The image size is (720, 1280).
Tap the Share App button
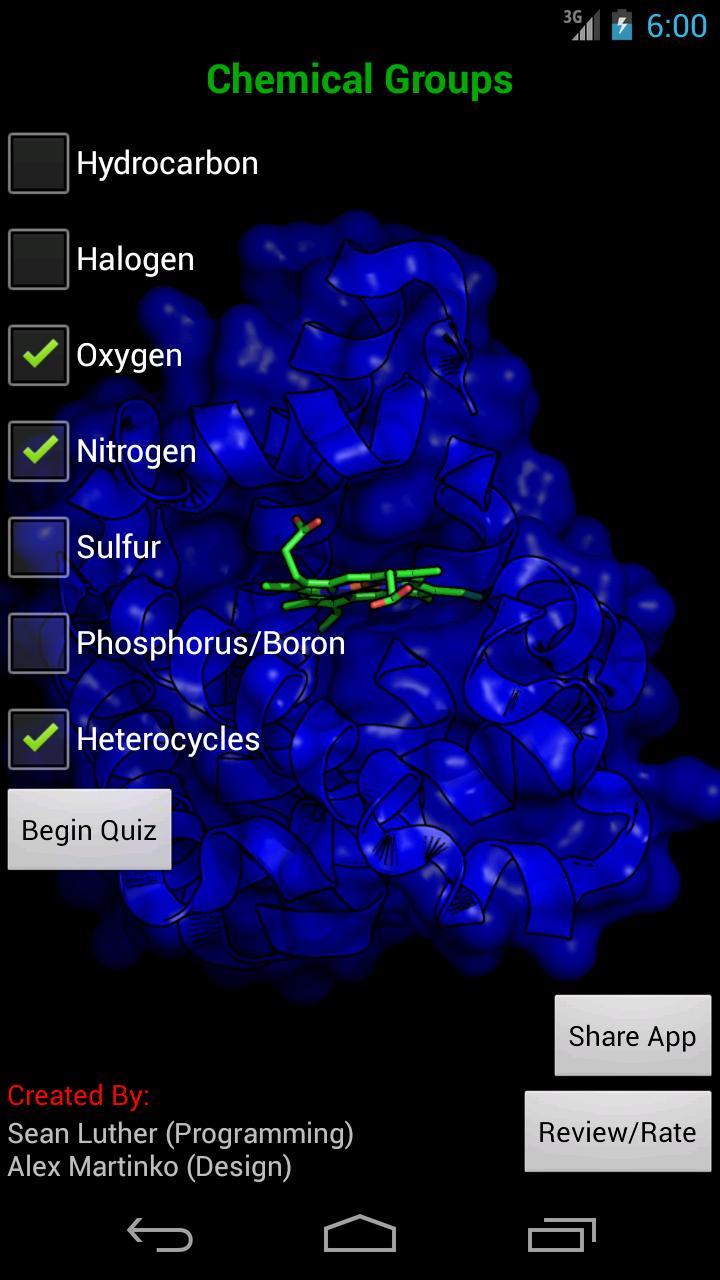(x=632, y=1035)
